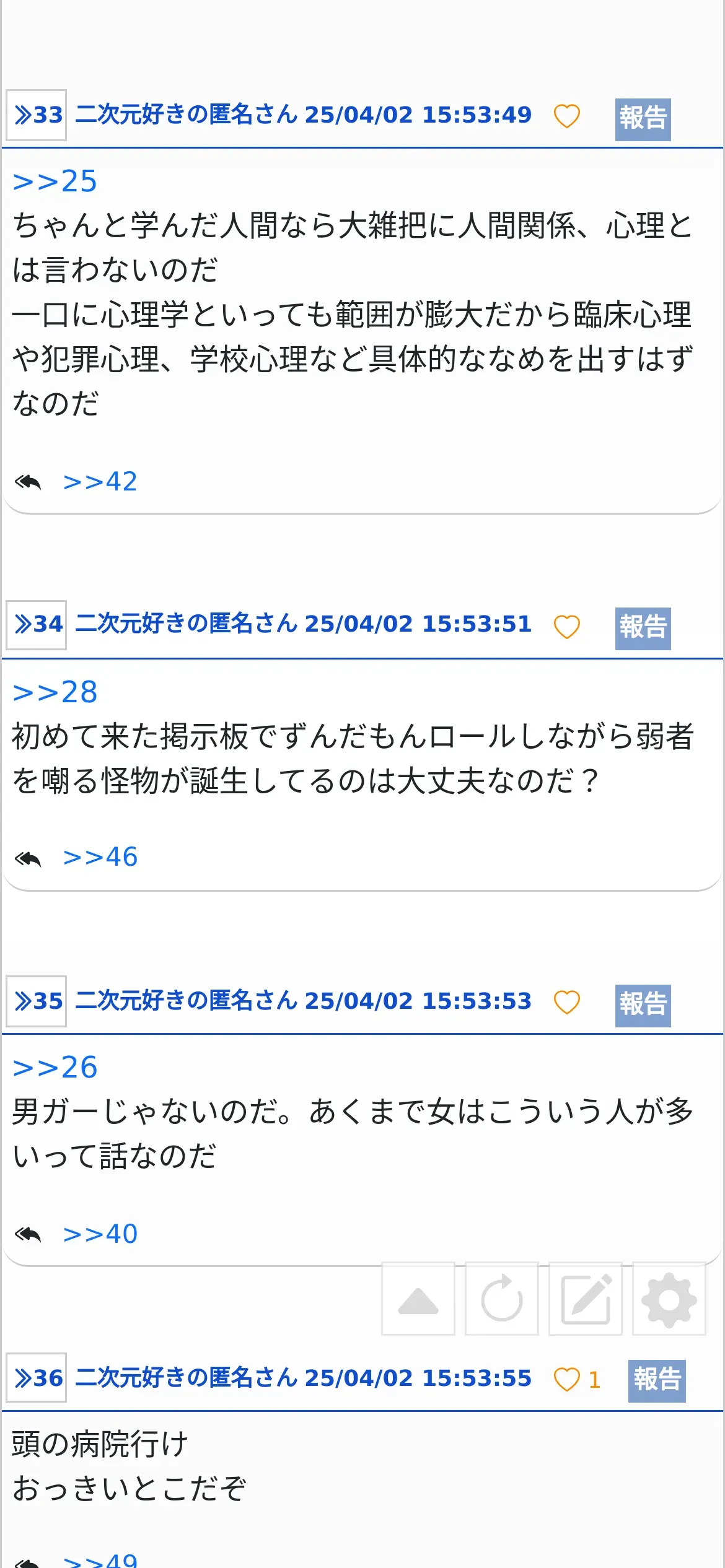Viewport: 725px width, 1568px height.
Task: Like post 33 with the heart icon
Action: coord(566,116)
